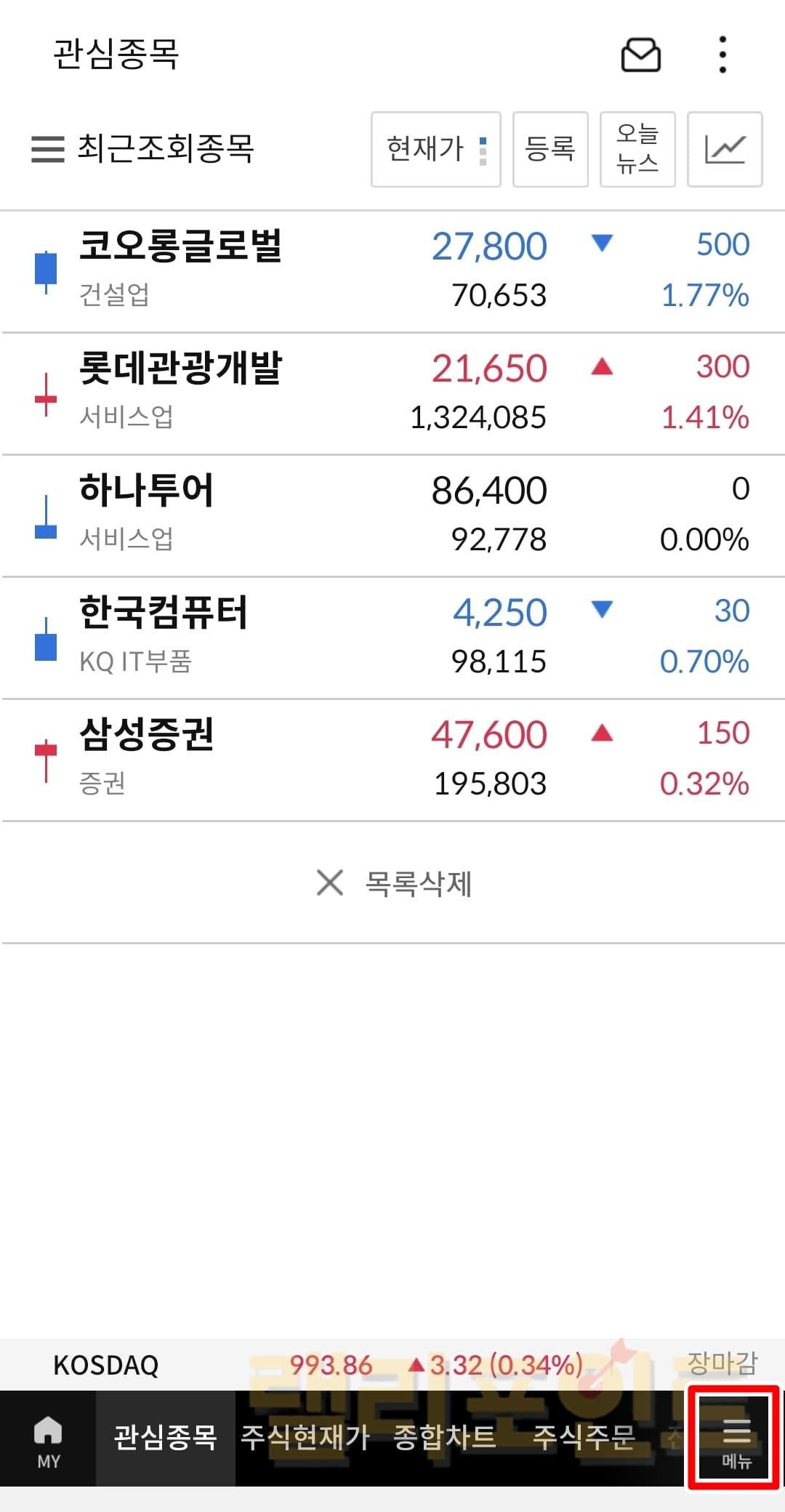Show the chart view icon
This screenshot has height=1512, width=785.
click(725, 149)
